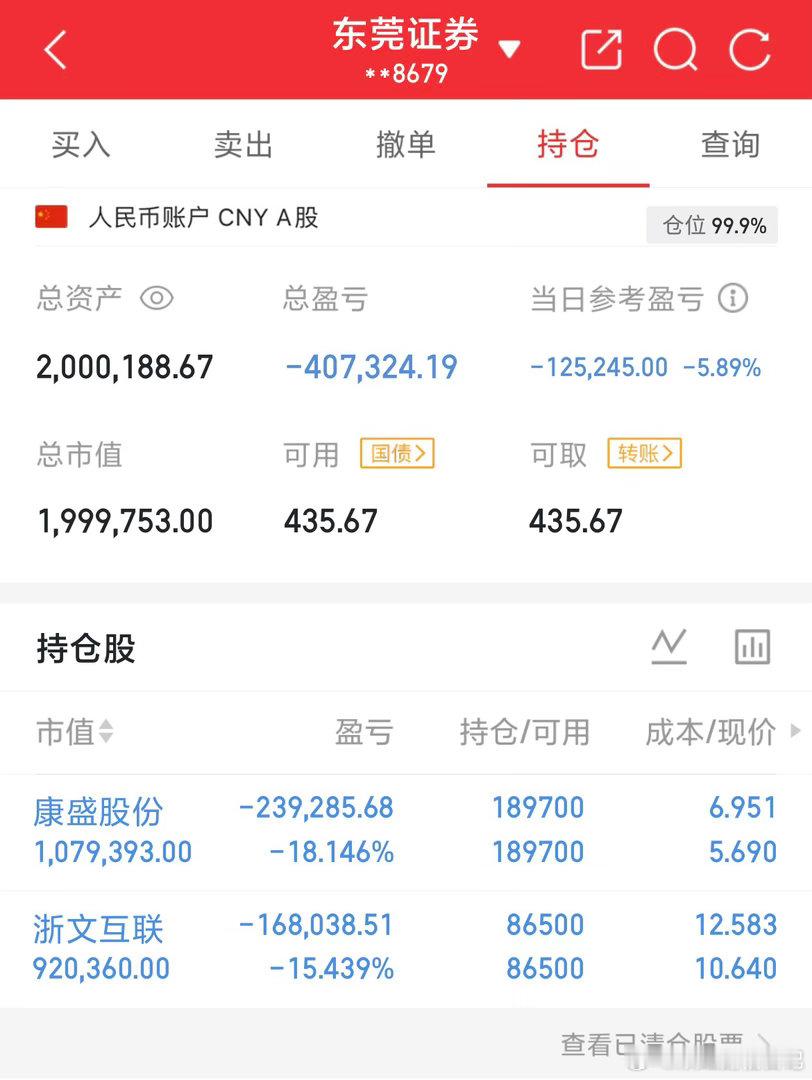Open the 转账 button beside 可取
Image resolution: width=812 pixels, height=1080 pixels.
coord(644,453)
